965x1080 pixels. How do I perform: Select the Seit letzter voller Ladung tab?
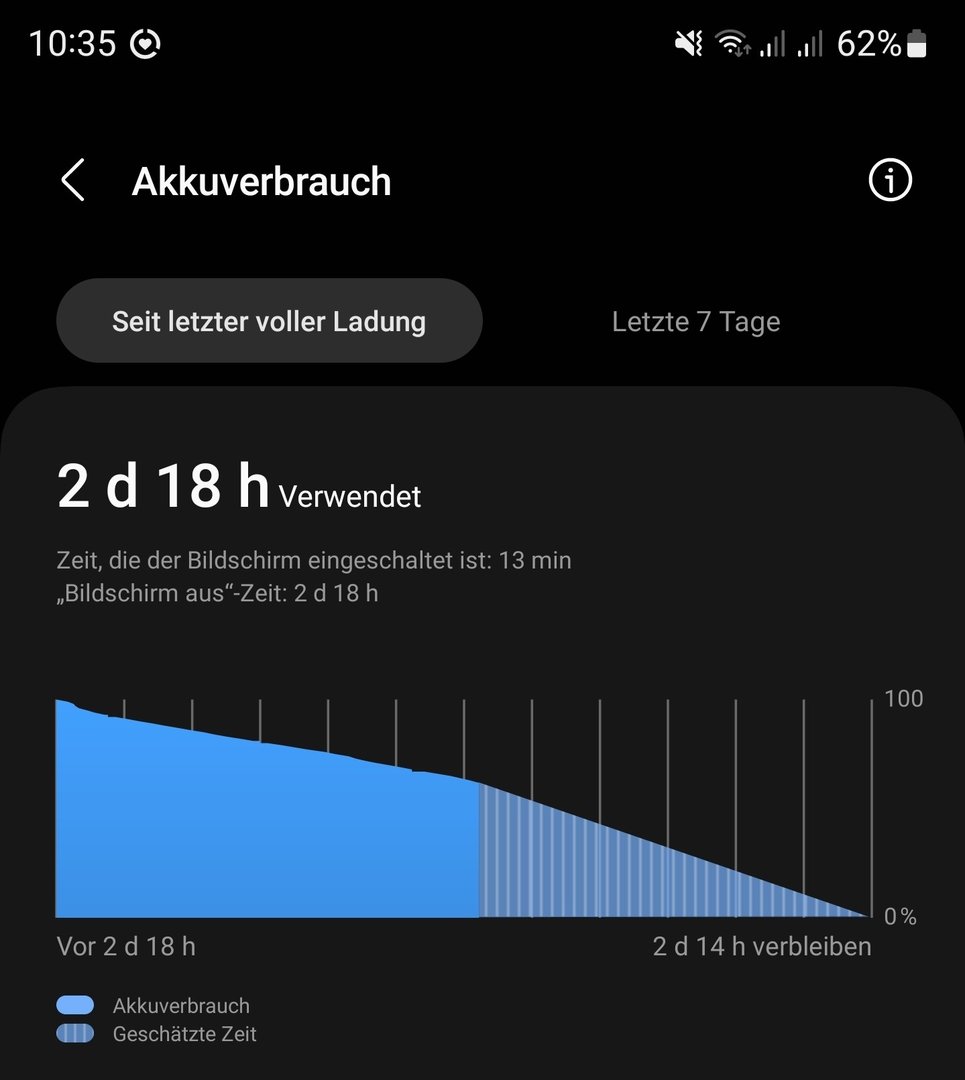click(x=269, y=321)
